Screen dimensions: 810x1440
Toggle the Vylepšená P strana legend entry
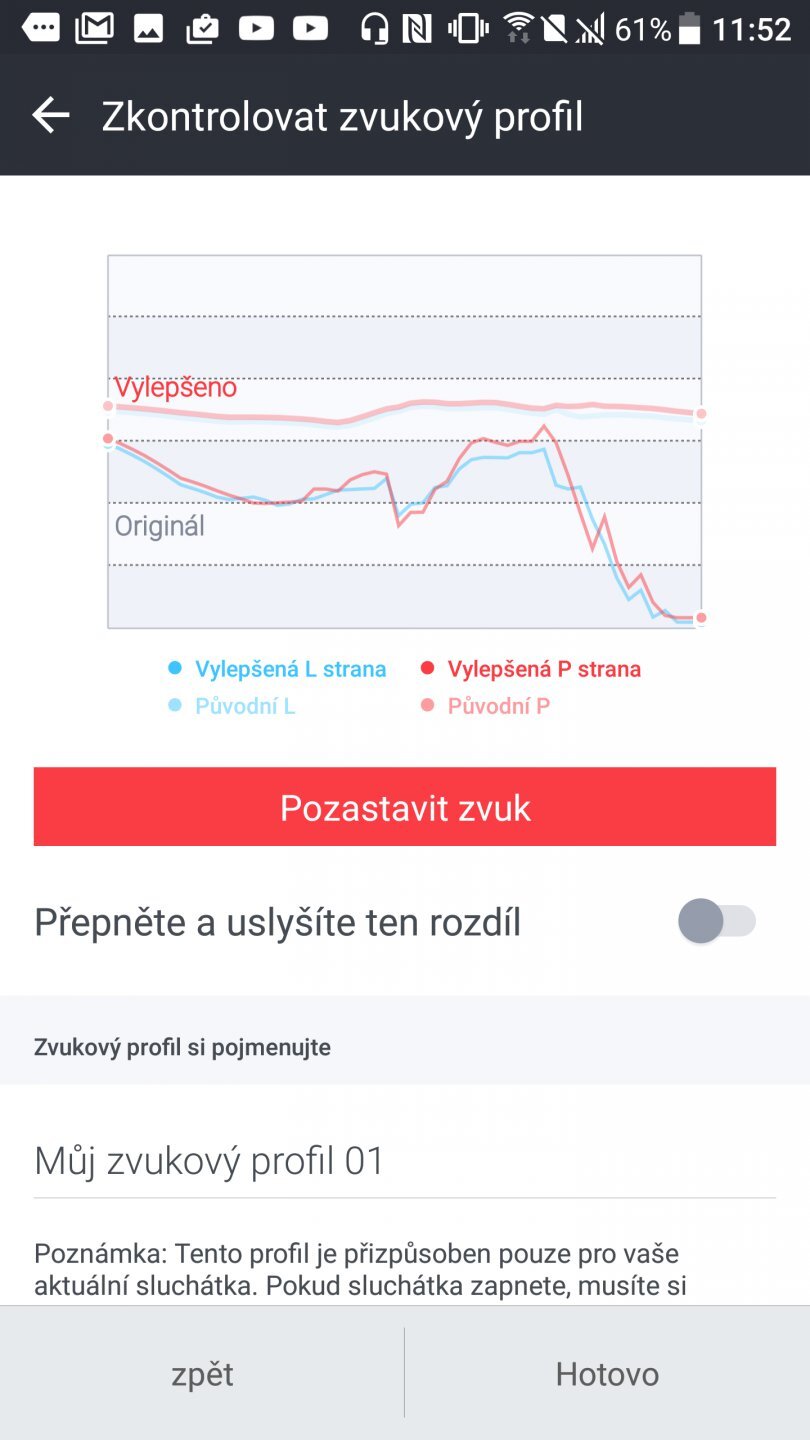(x=545, y=668)
